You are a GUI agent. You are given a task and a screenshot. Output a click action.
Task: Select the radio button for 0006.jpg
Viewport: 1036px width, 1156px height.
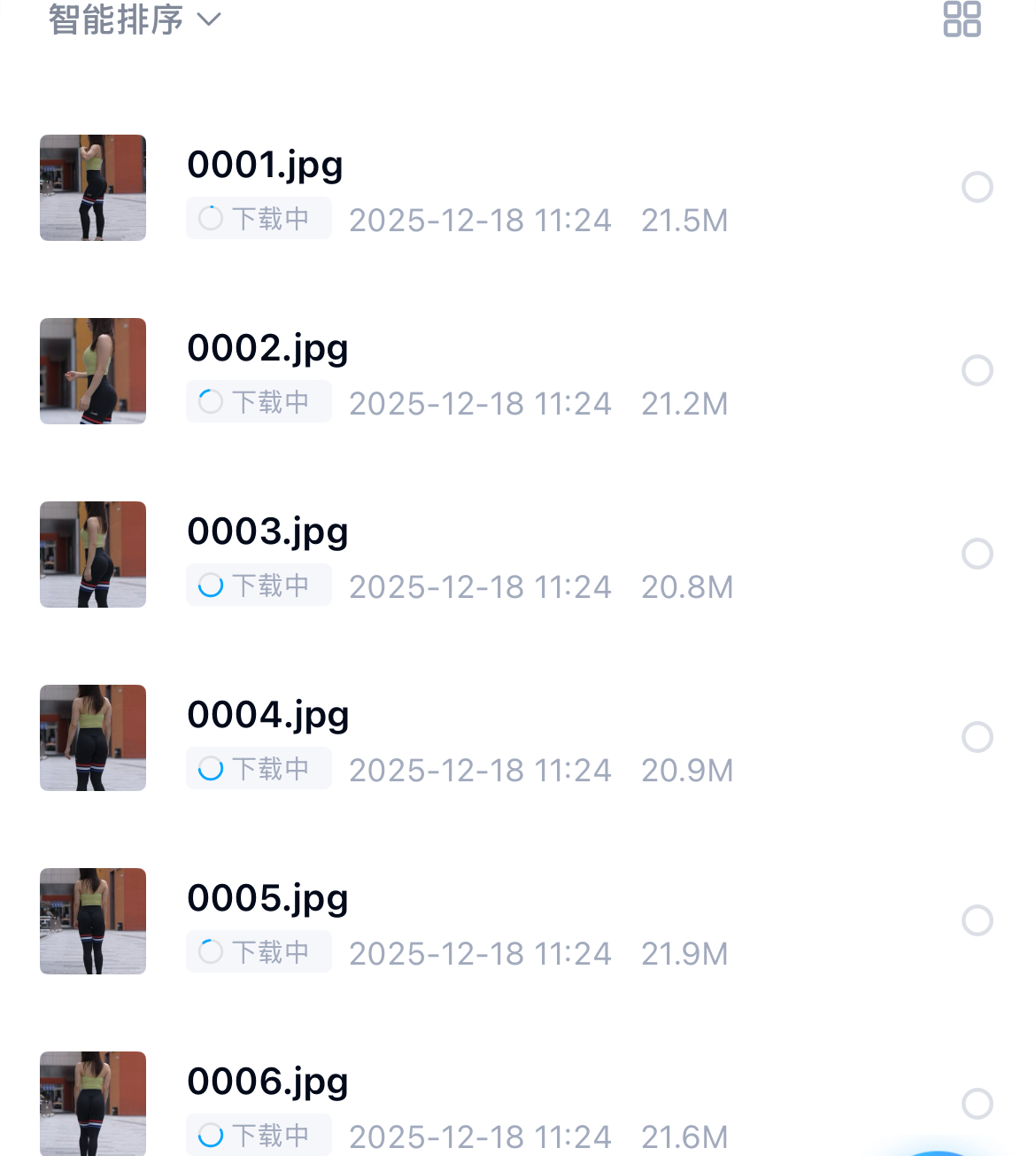[x=977, y=1104]
